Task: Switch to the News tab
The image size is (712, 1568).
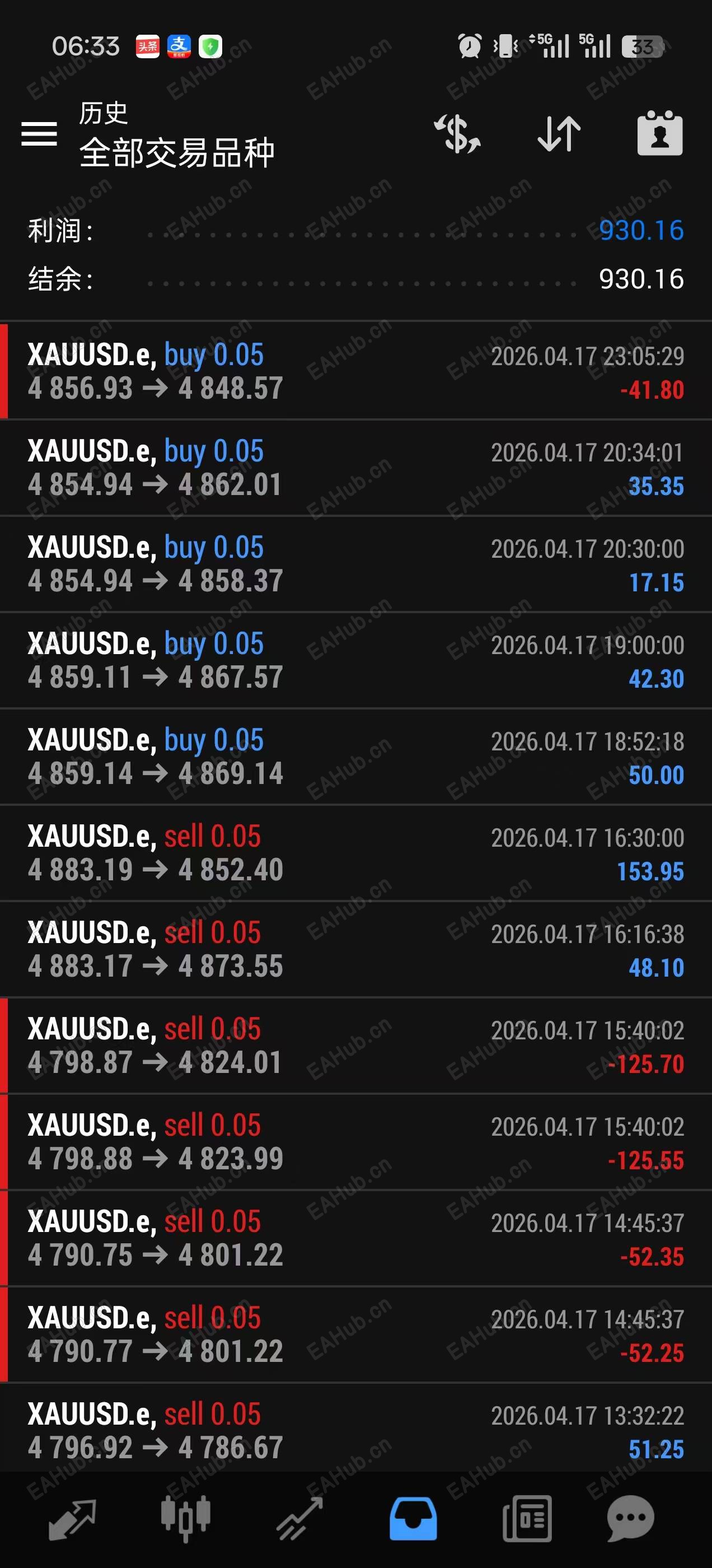Action: click(x=527, y=1519)
